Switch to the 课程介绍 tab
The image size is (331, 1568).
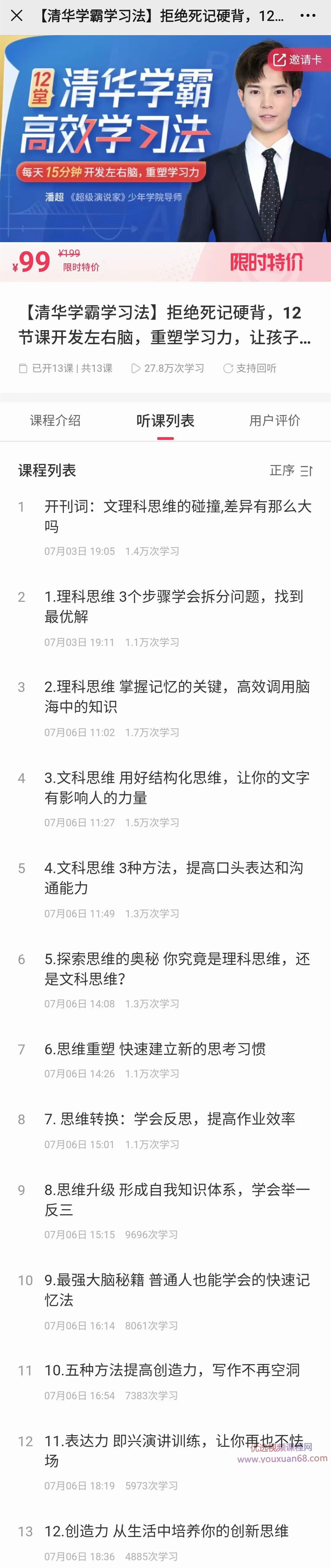click(x=55, y=420)
